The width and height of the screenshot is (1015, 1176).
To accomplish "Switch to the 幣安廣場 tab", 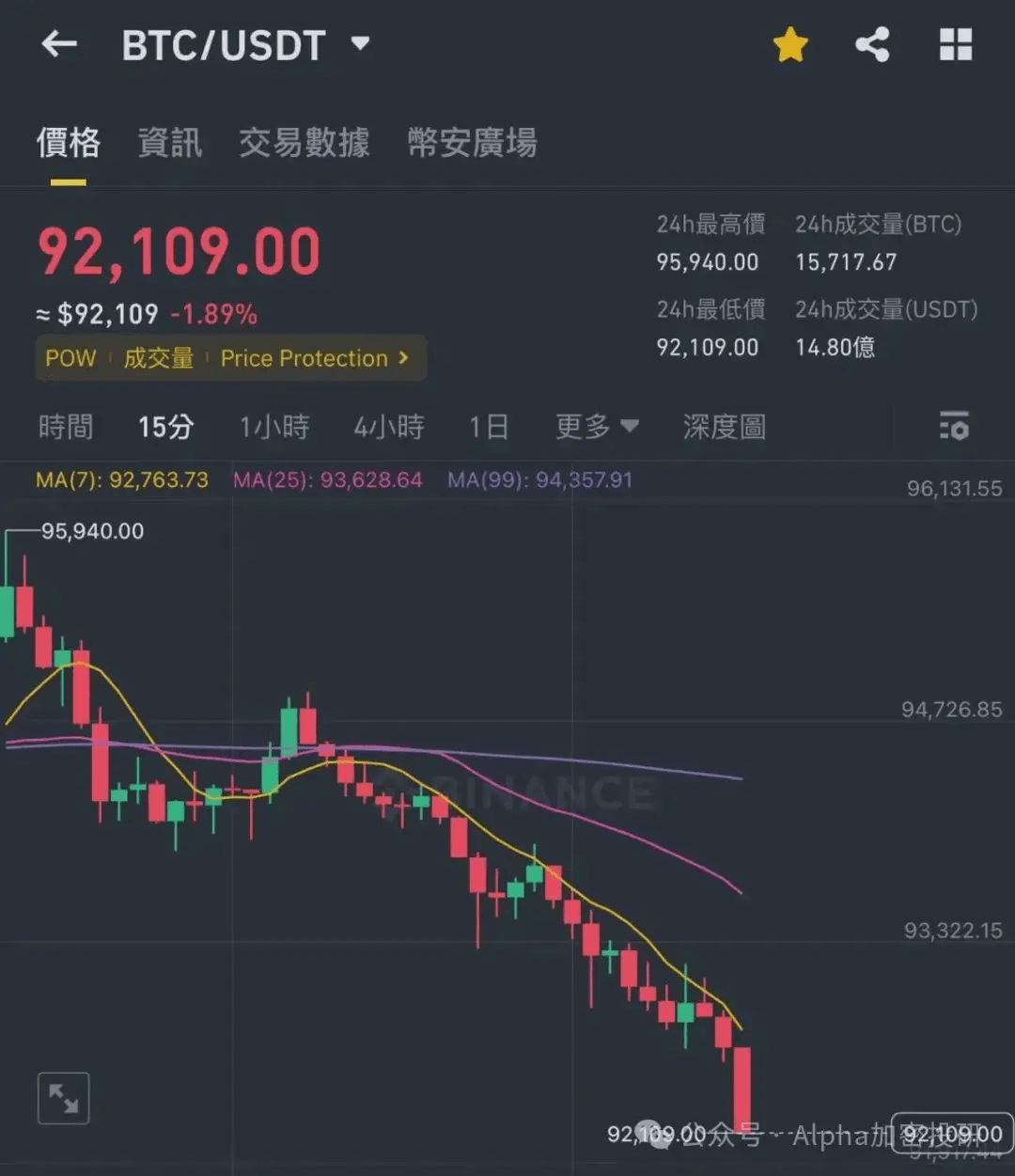I will [472, 143].
